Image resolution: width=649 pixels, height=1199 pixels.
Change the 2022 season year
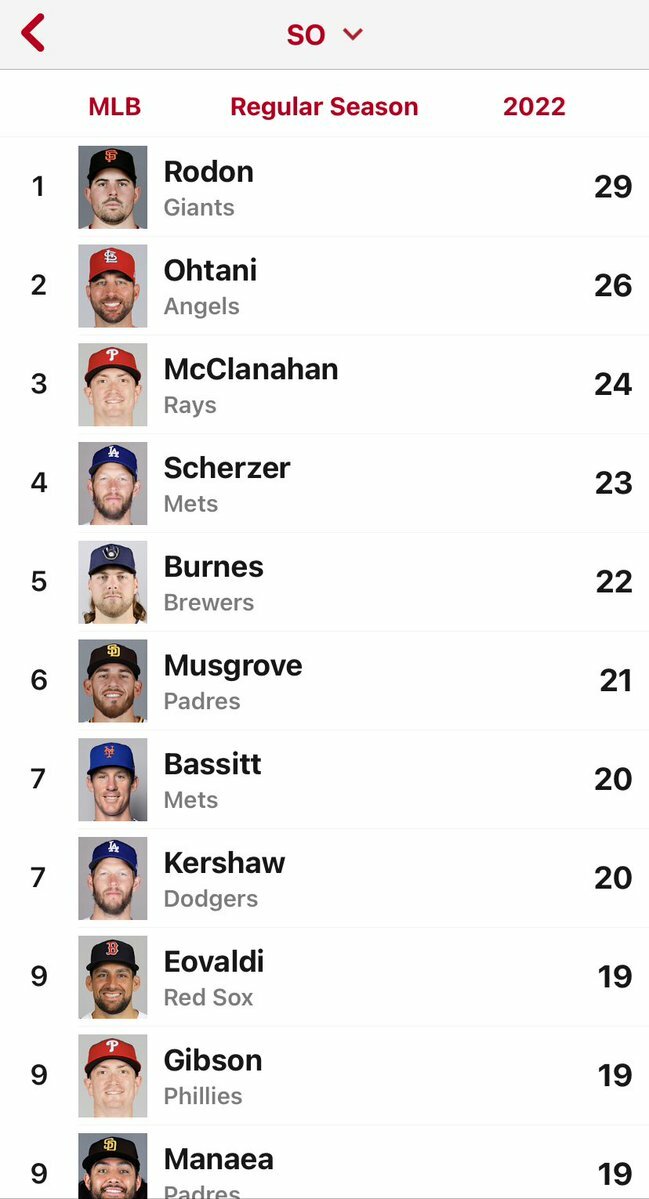[x=534, y=107]
